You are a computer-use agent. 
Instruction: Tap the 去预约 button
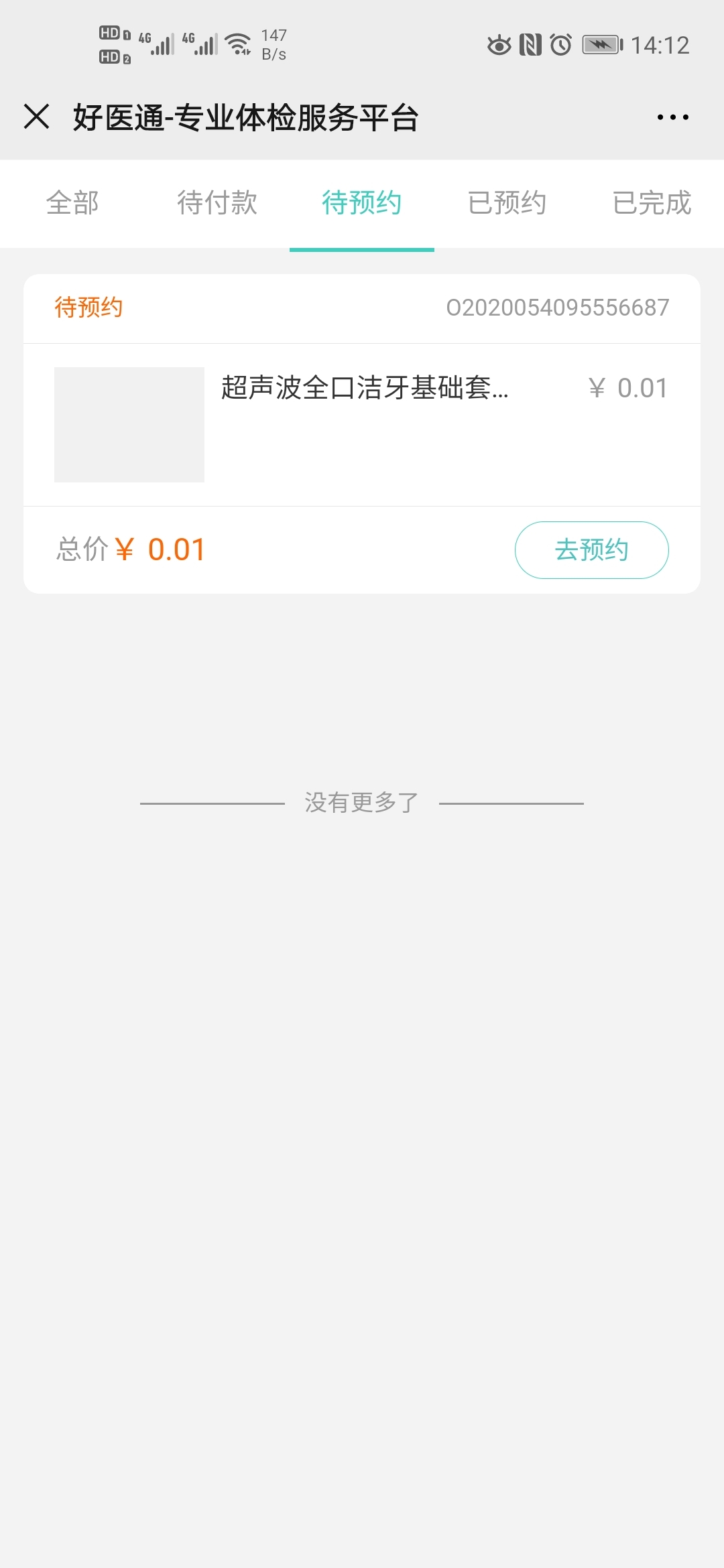[x=591, y=550]
